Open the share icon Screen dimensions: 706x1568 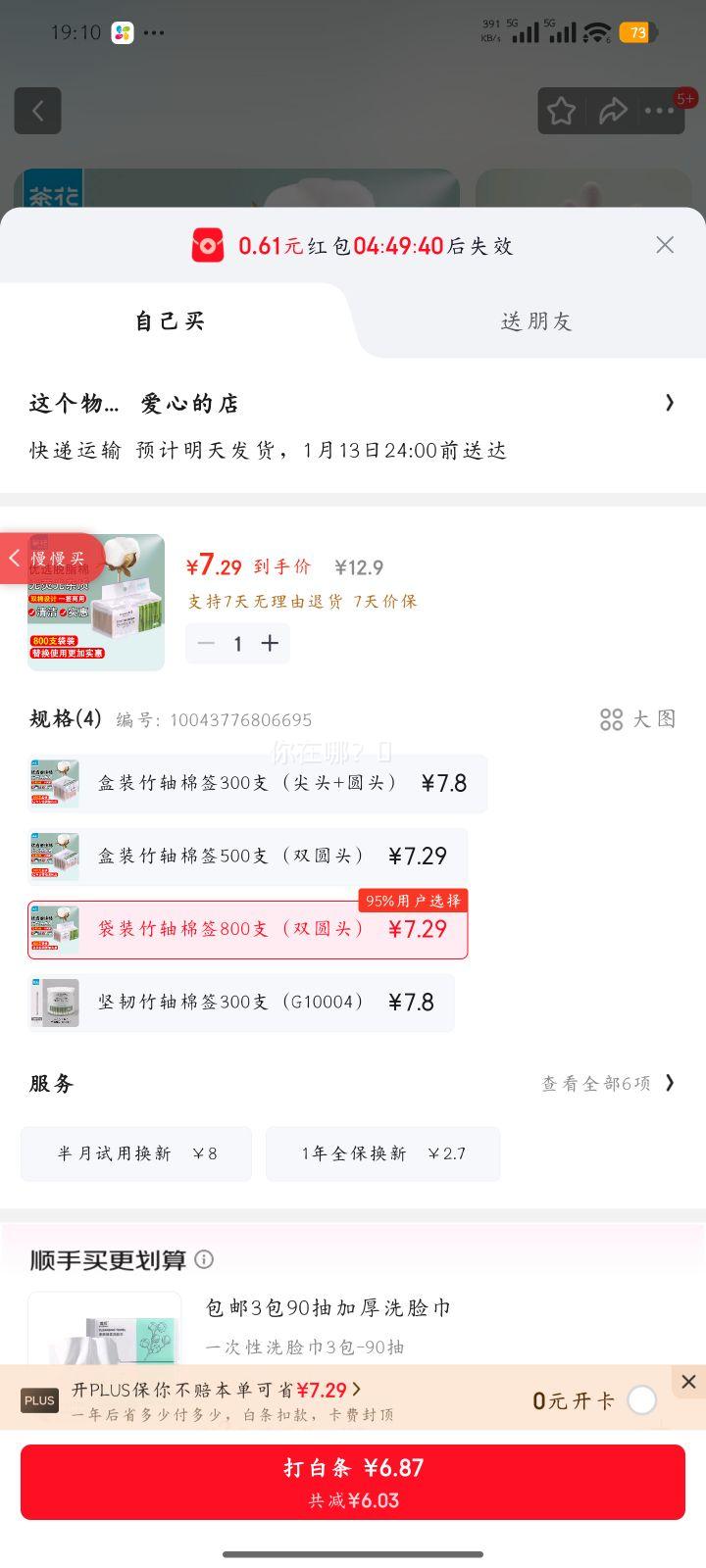click(x=614, y=111)
